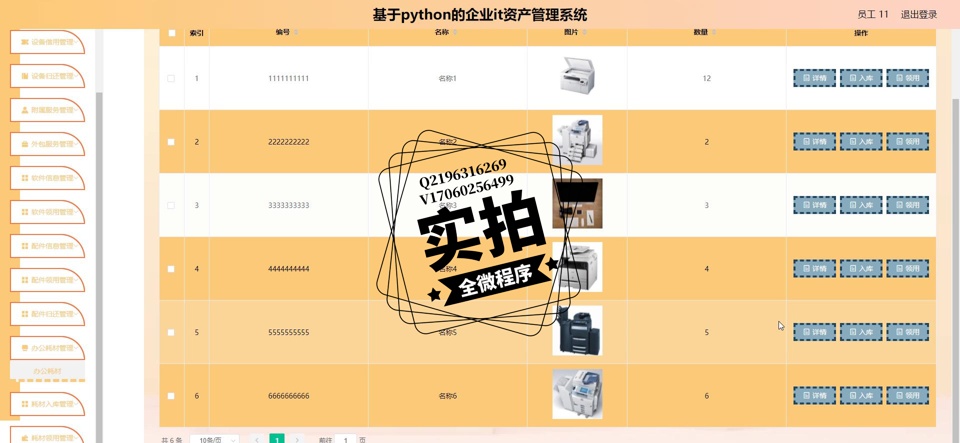960x443 pixels.
Task: Expand 软件信息管理 sidebar menu
Action: pos(47,178)
